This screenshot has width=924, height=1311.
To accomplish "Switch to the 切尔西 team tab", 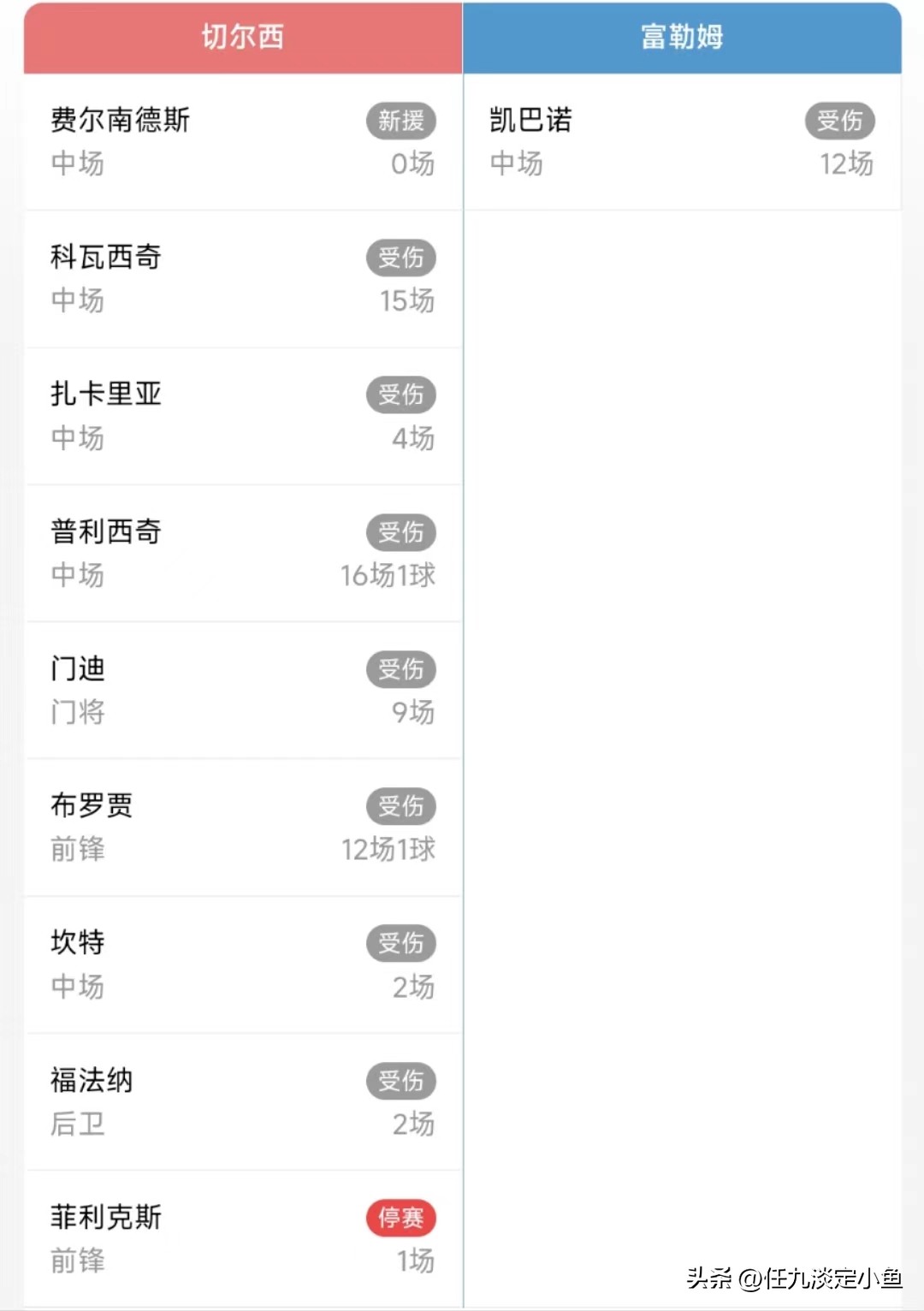I will [242, 38].
